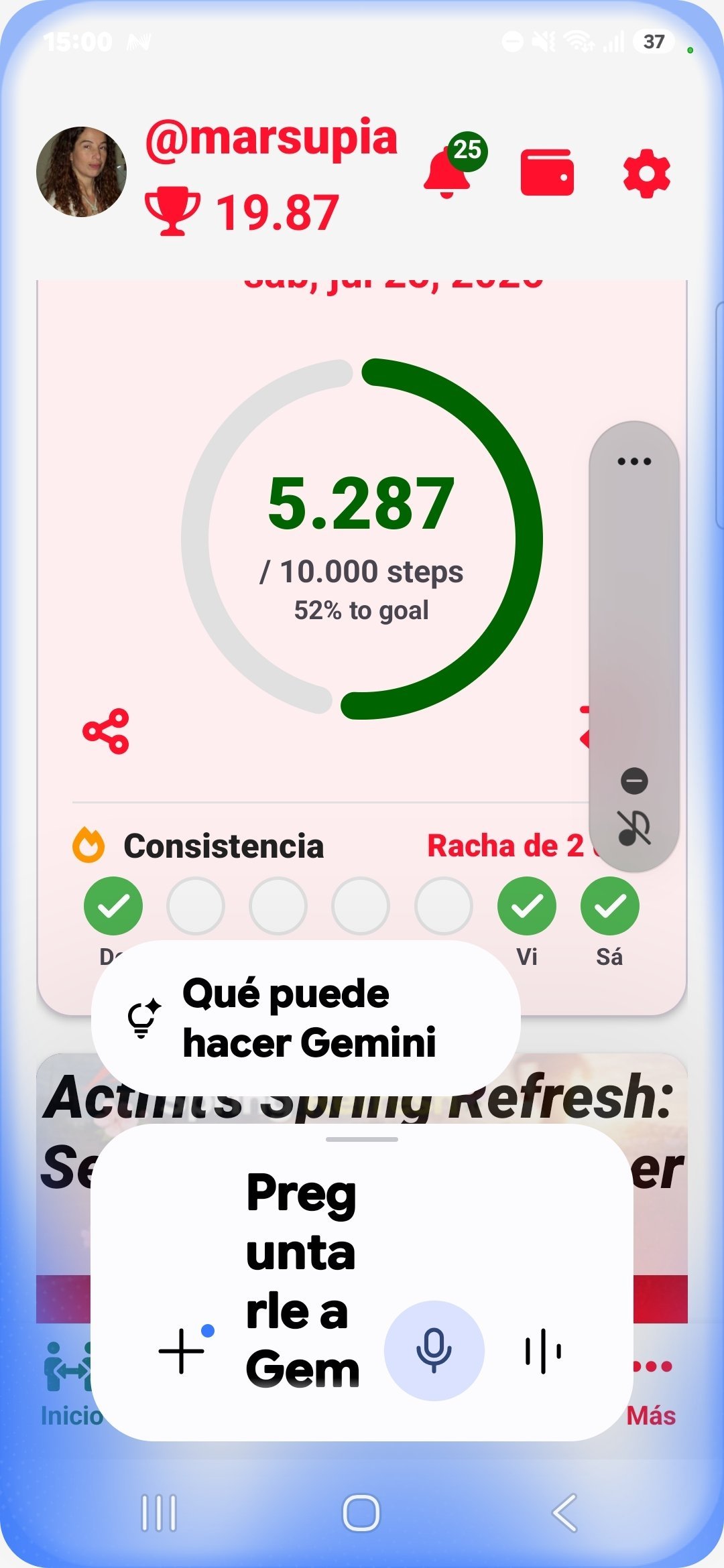Tap the marsupia profile picture
Screen dimensions: 724x1568
[x=82, y=172]
